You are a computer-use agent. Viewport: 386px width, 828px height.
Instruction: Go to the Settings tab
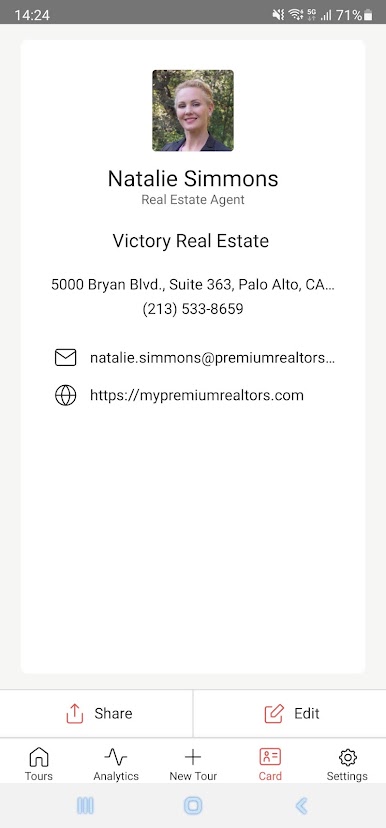pyautogui.click(x=347, y=764)
